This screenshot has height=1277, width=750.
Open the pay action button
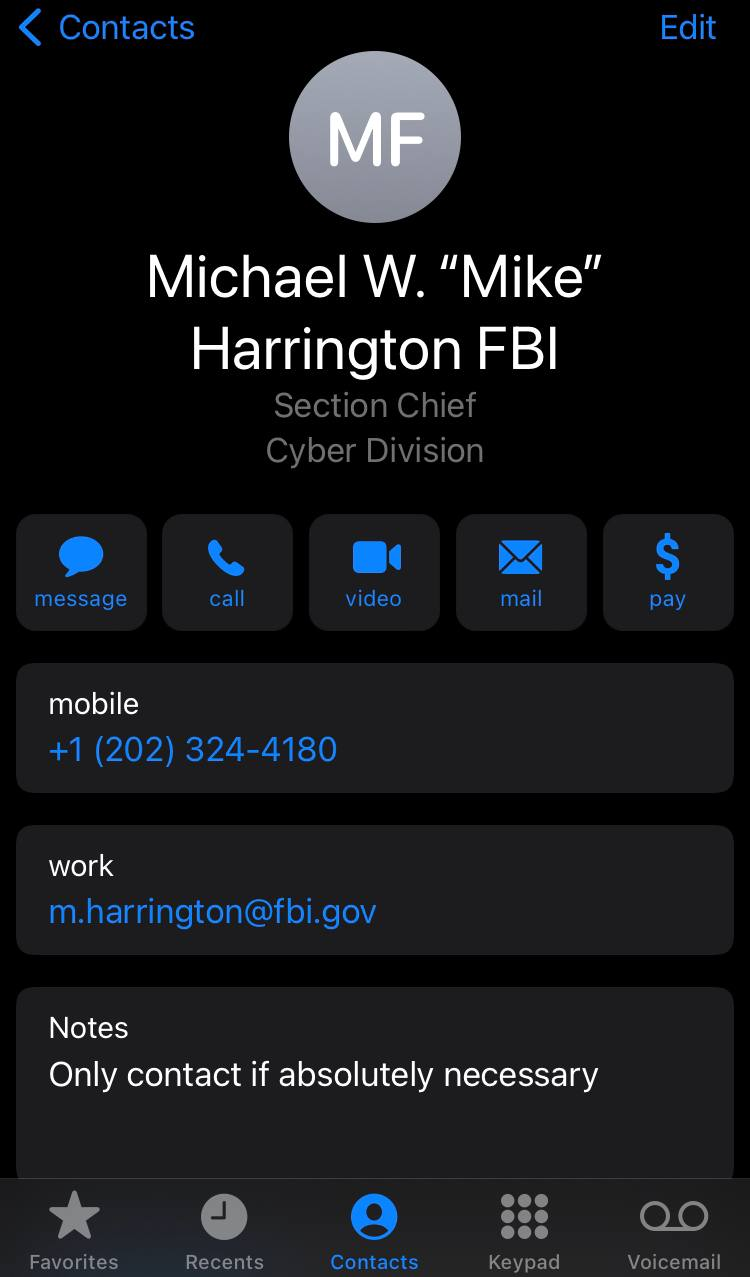click(667, 572)
